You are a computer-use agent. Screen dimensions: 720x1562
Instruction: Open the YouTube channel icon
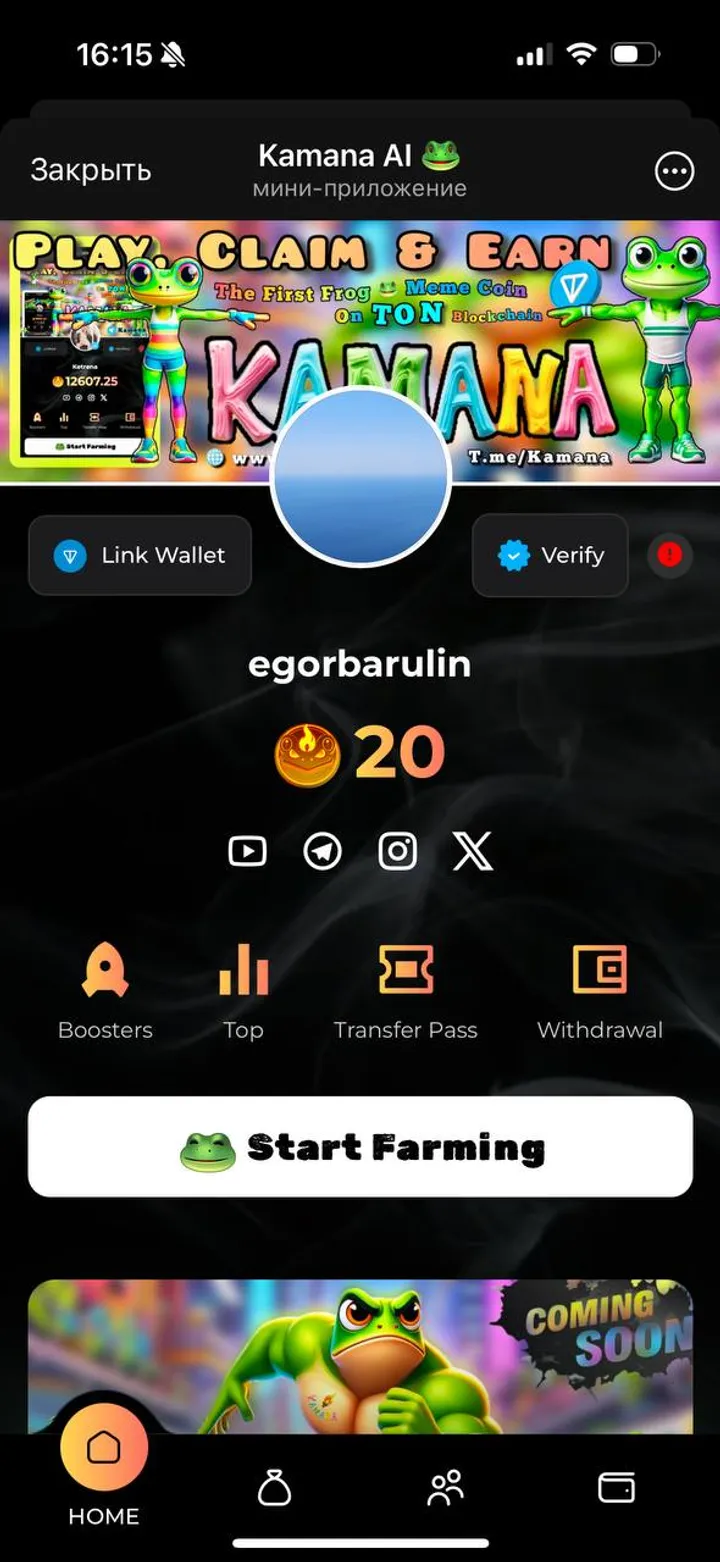tap(247, 851)
